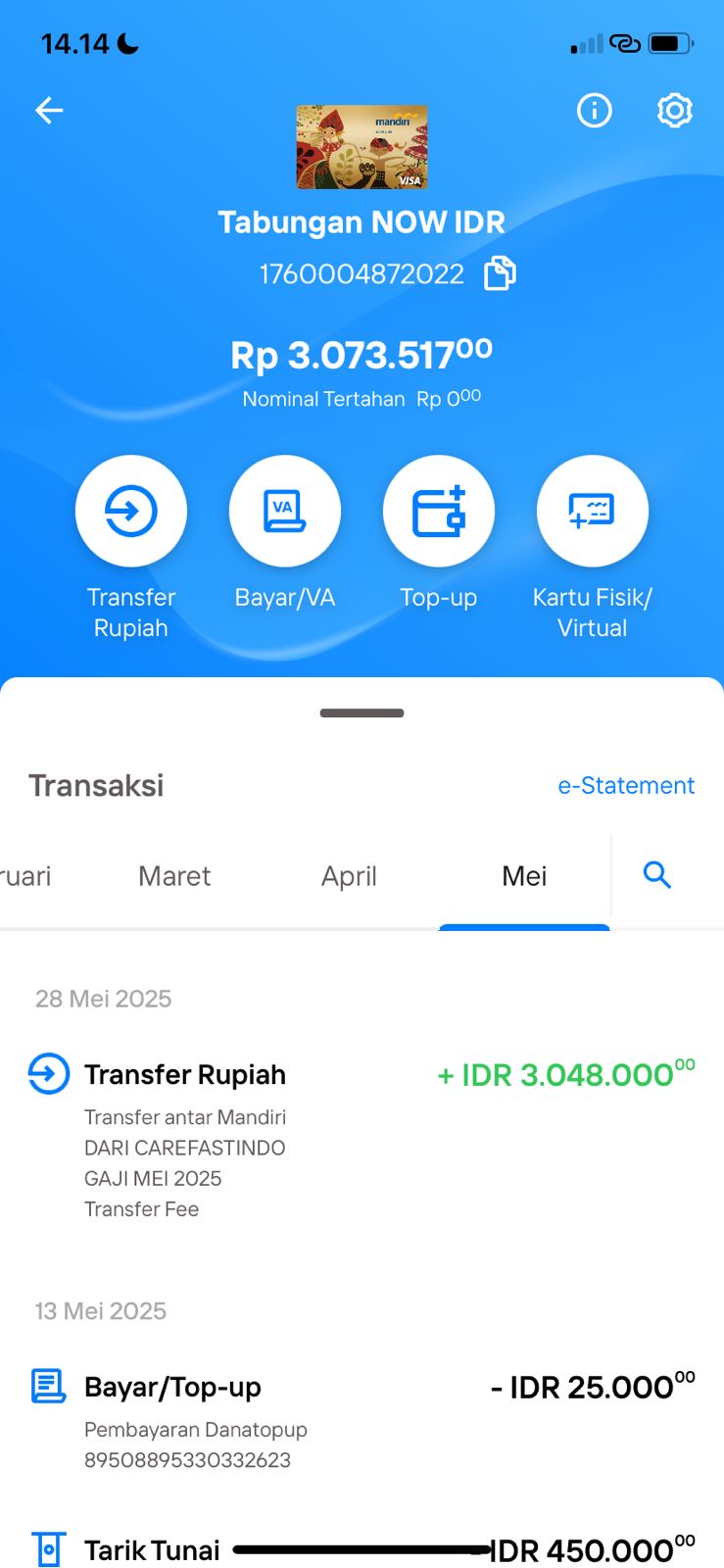Open the e-Statement link
The image size is (724, 1568).
coord(626,785)
